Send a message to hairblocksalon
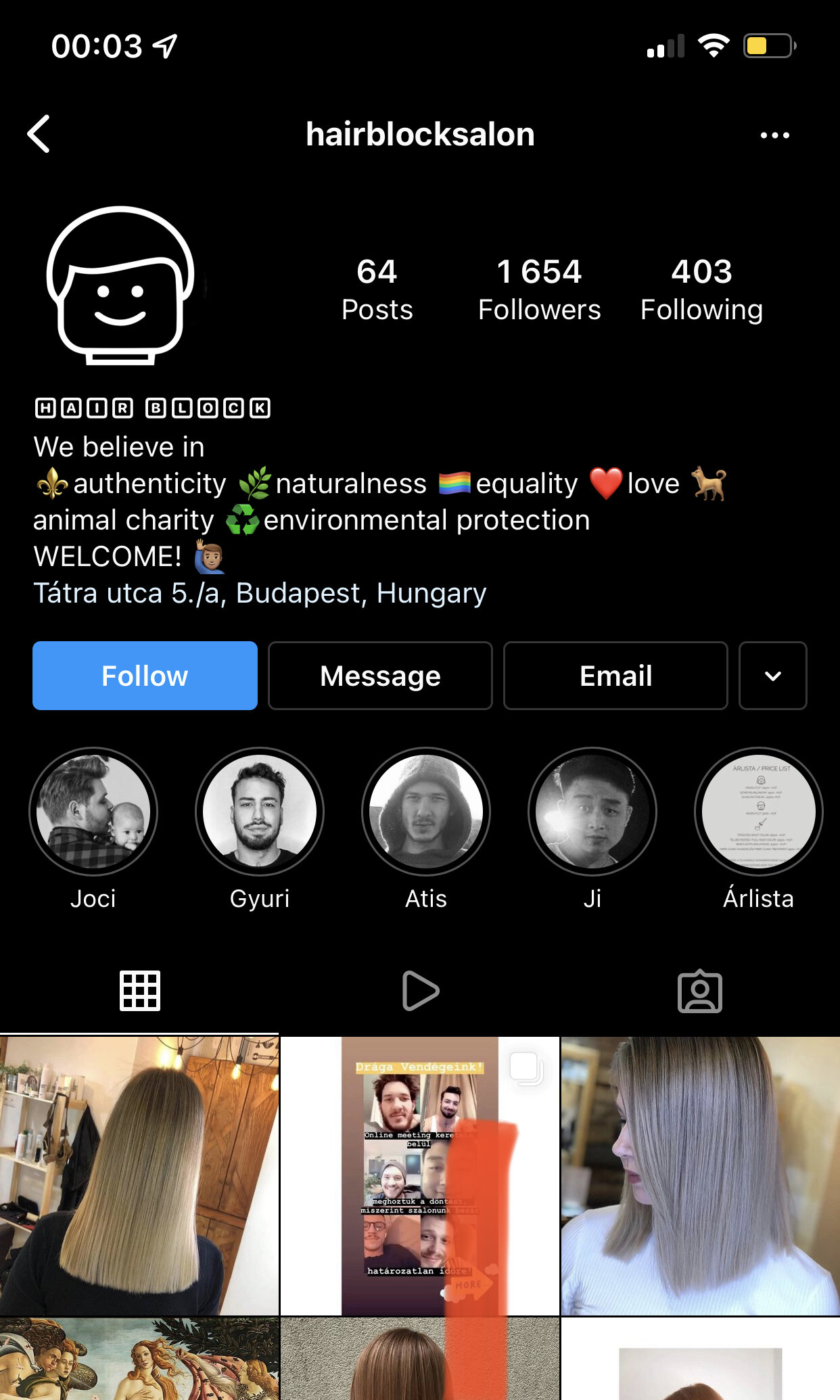Viewport: 840px width, 1400px height. click(x=380, y=676)
